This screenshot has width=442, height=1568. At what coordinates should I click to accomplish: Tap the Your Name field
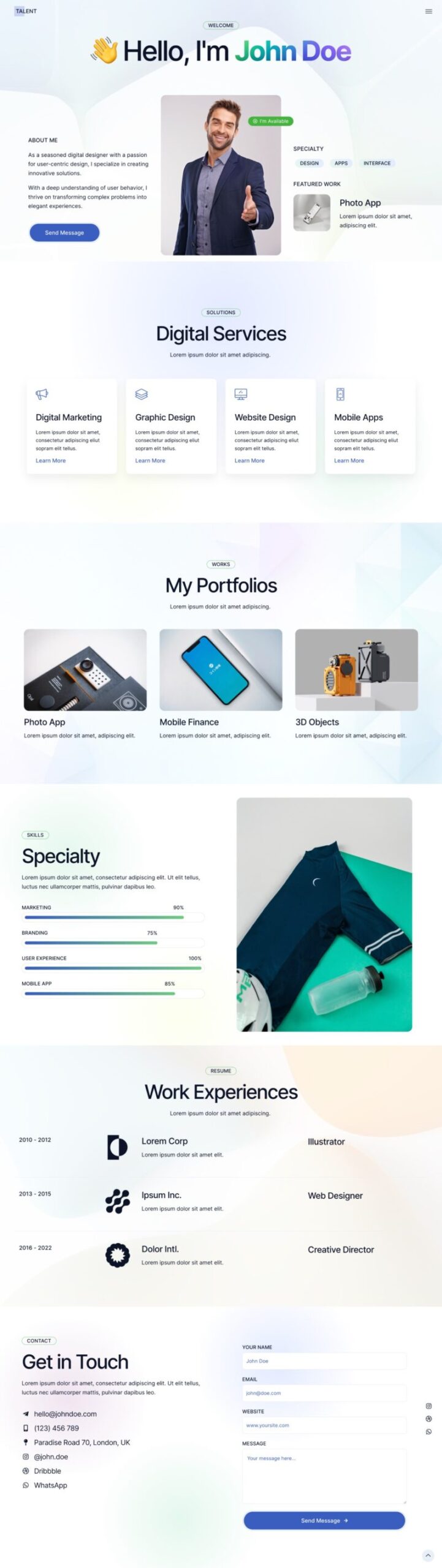tap(324, 1361)
